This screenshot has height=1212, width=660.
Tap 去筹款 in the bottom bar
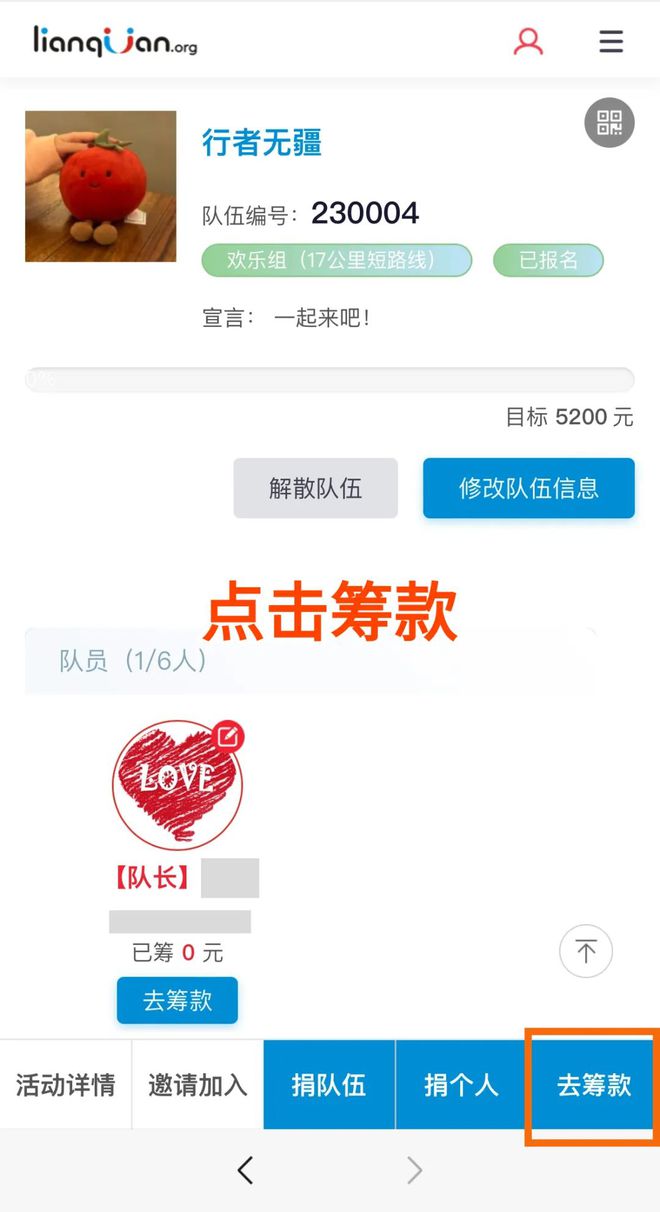coord(593,1085)
